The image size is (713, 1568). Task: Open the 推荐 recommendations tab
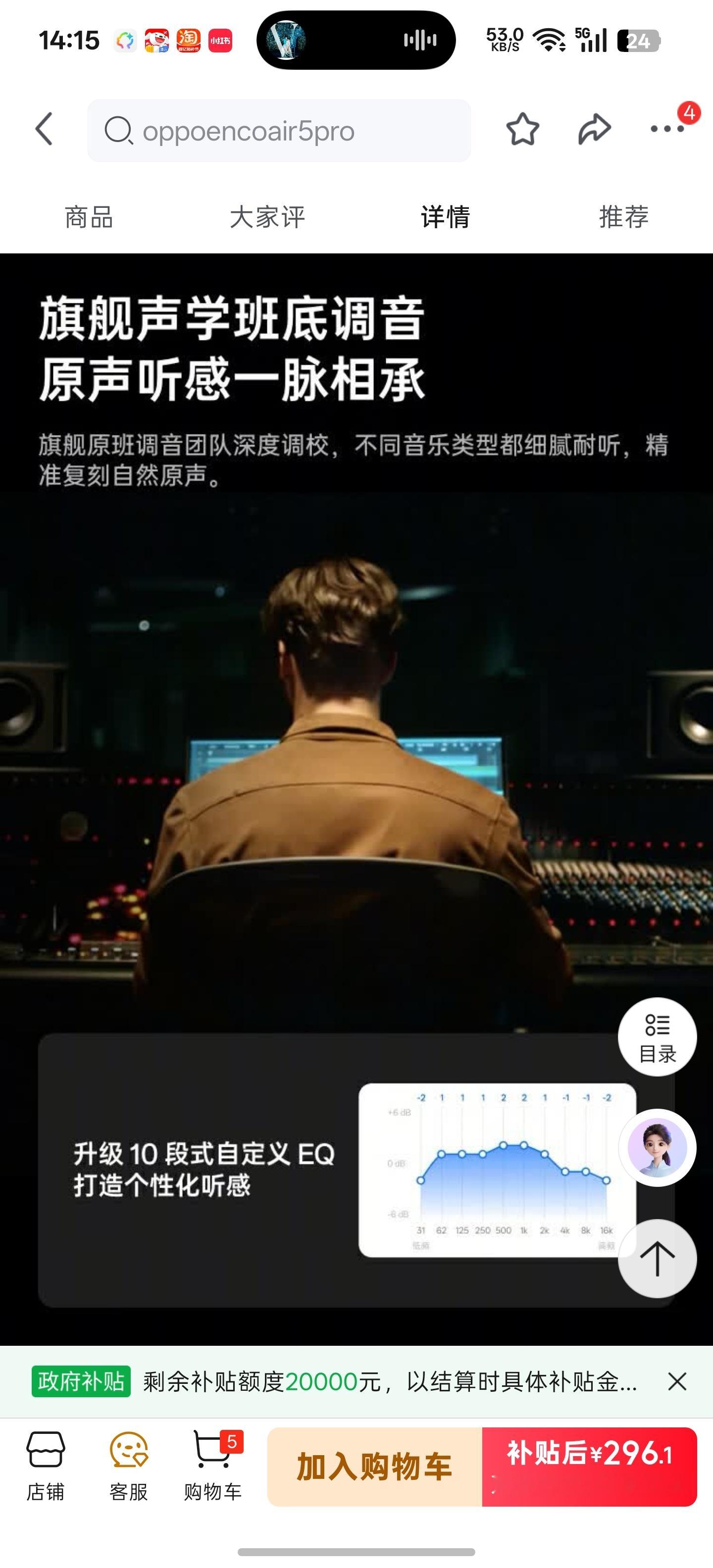[x=623, y=217]
